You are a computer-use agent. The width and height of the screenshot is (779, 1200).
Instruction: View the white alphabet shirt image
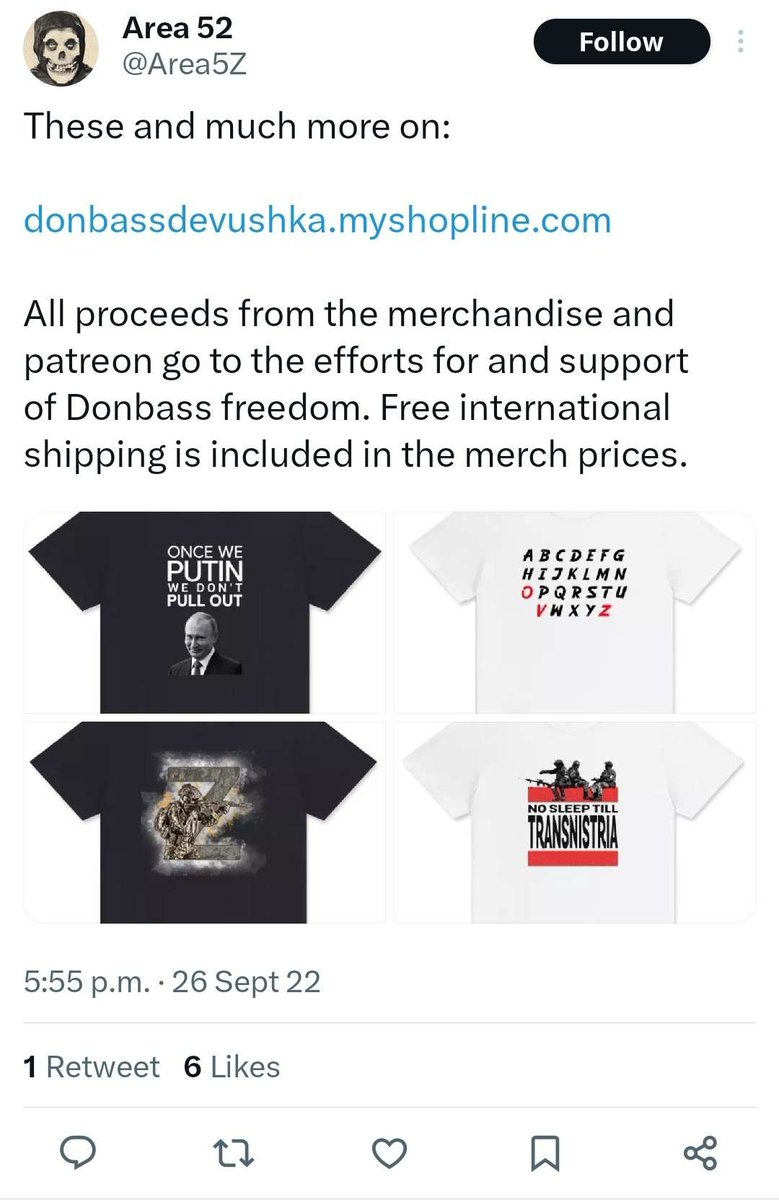(574, 612)
